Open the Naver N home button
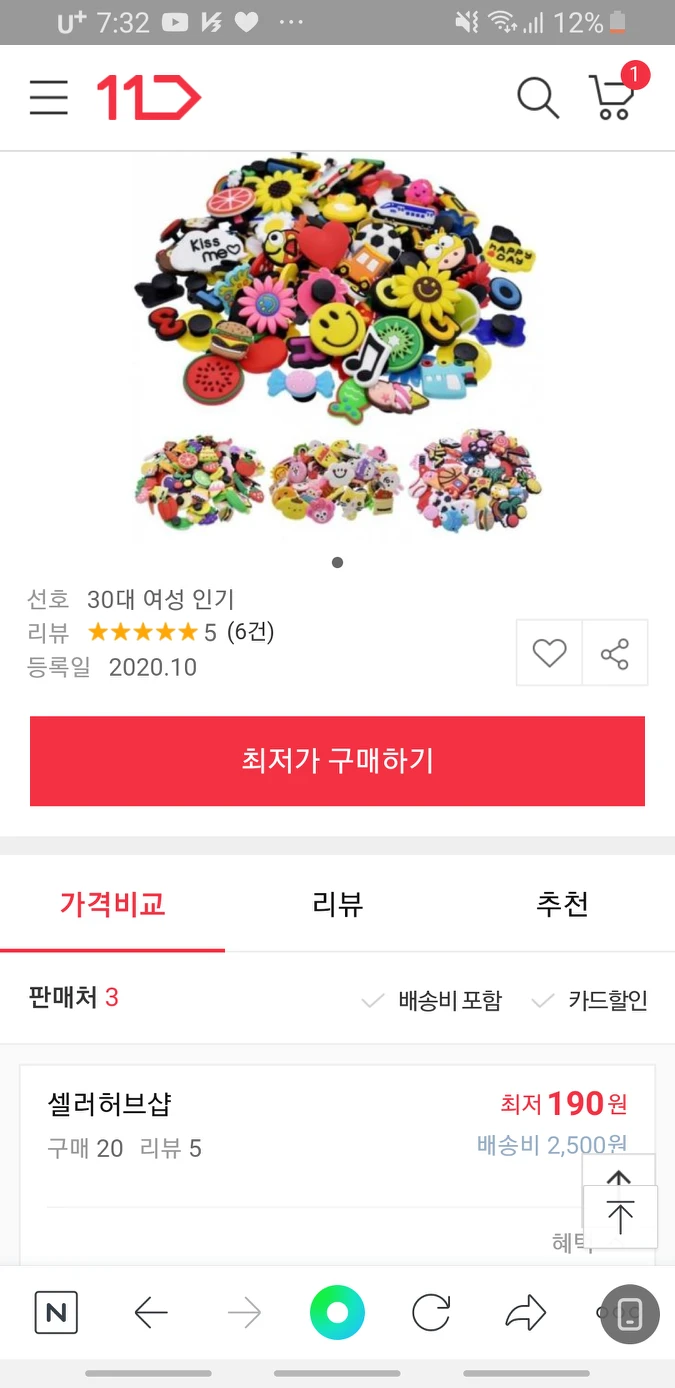 tap(56, 1313)
